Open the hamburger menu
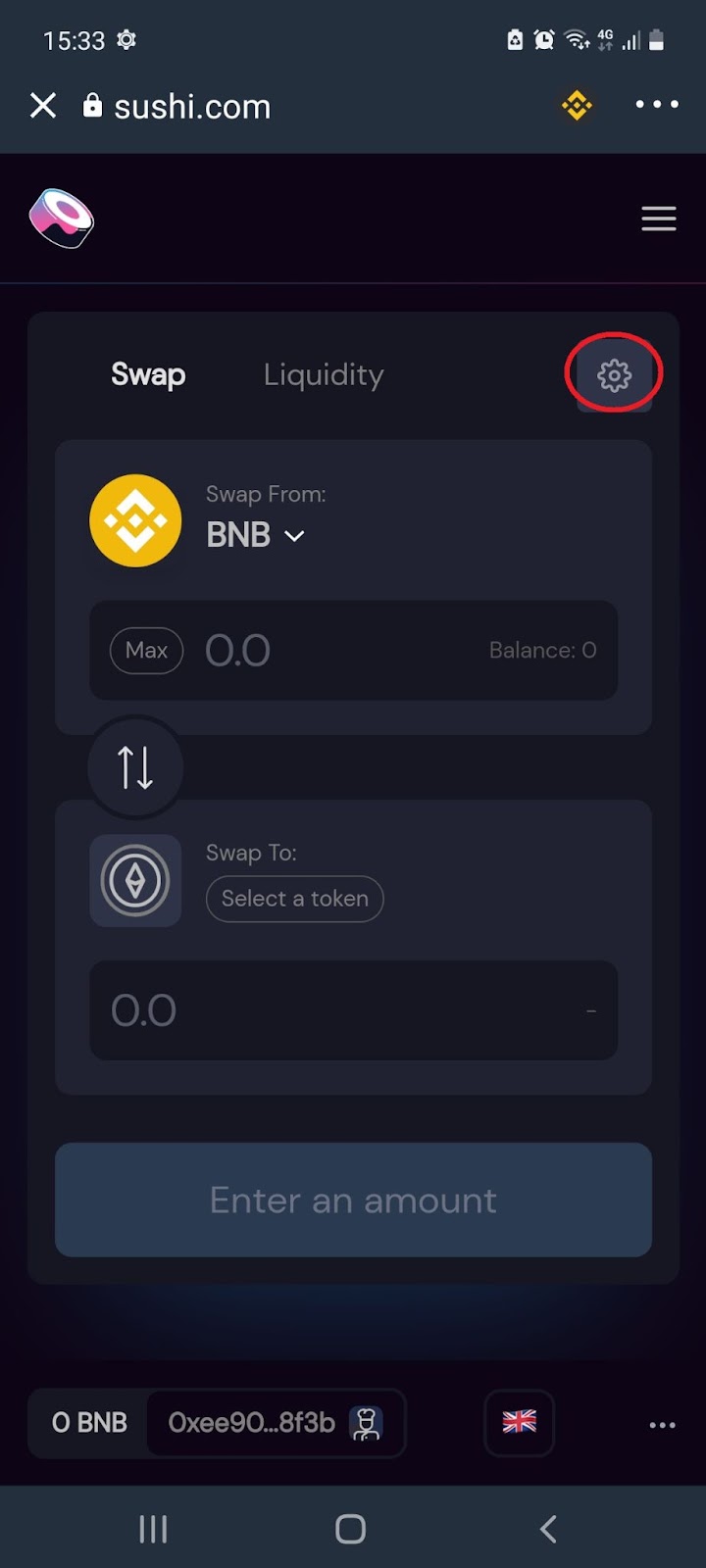The image size is (706, 1568). 659,219
